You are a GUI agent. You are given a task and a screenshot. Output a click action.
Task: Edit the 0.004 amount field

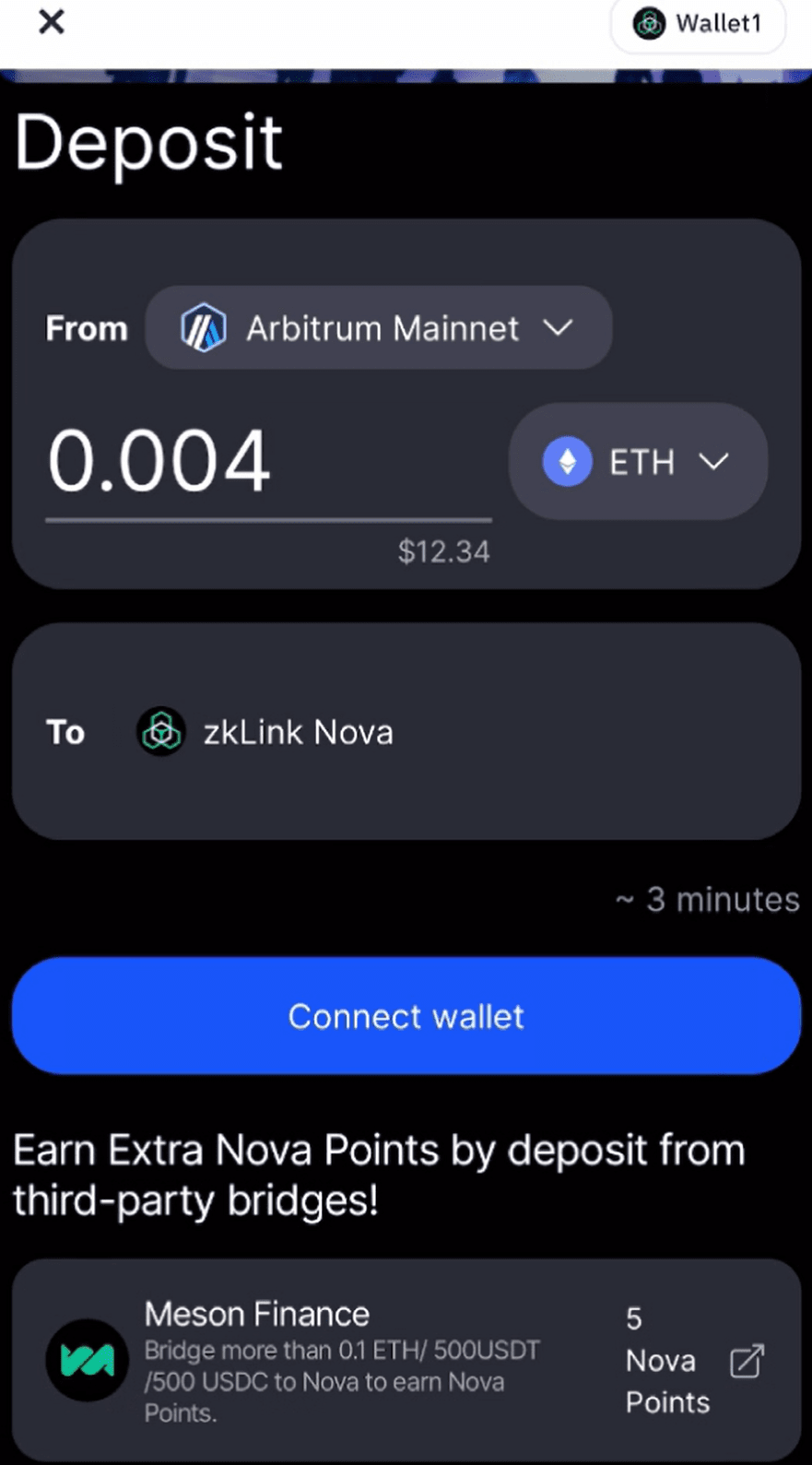click(267, 461)
